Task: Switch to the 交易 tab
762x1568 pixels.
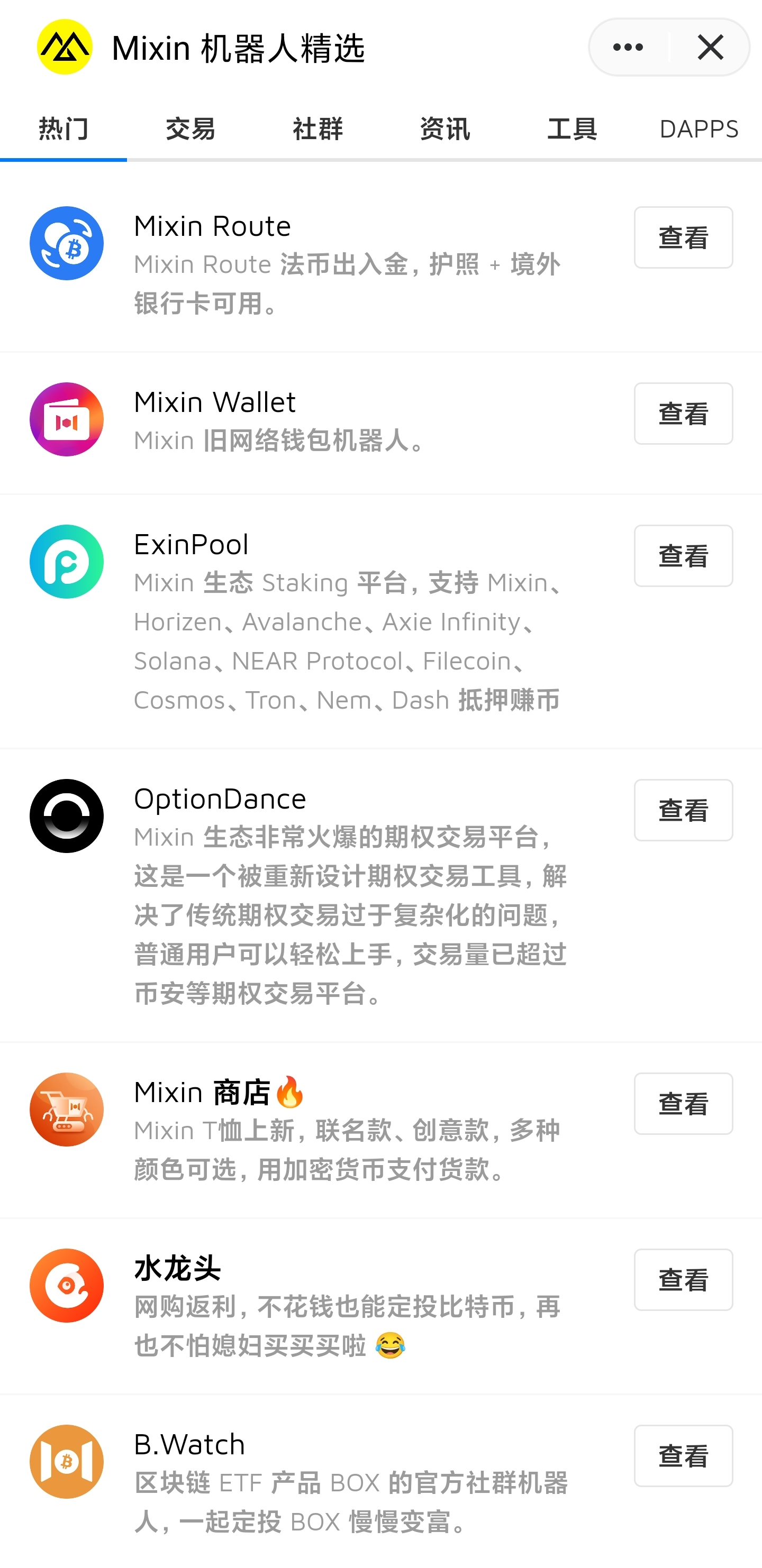Action: [x=190, y=129]
